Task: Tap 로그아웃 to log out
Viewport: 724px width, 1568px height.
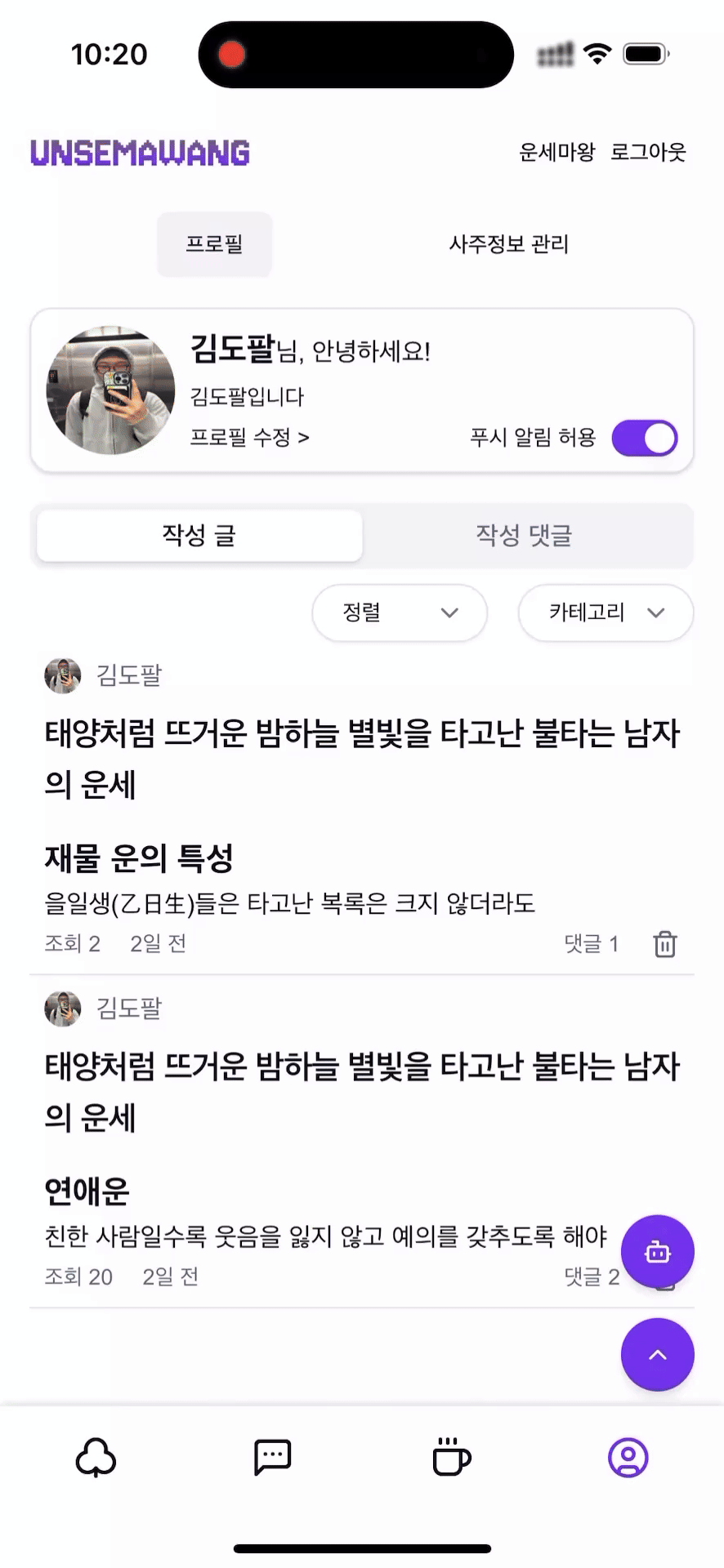Action: click(648, 152)
